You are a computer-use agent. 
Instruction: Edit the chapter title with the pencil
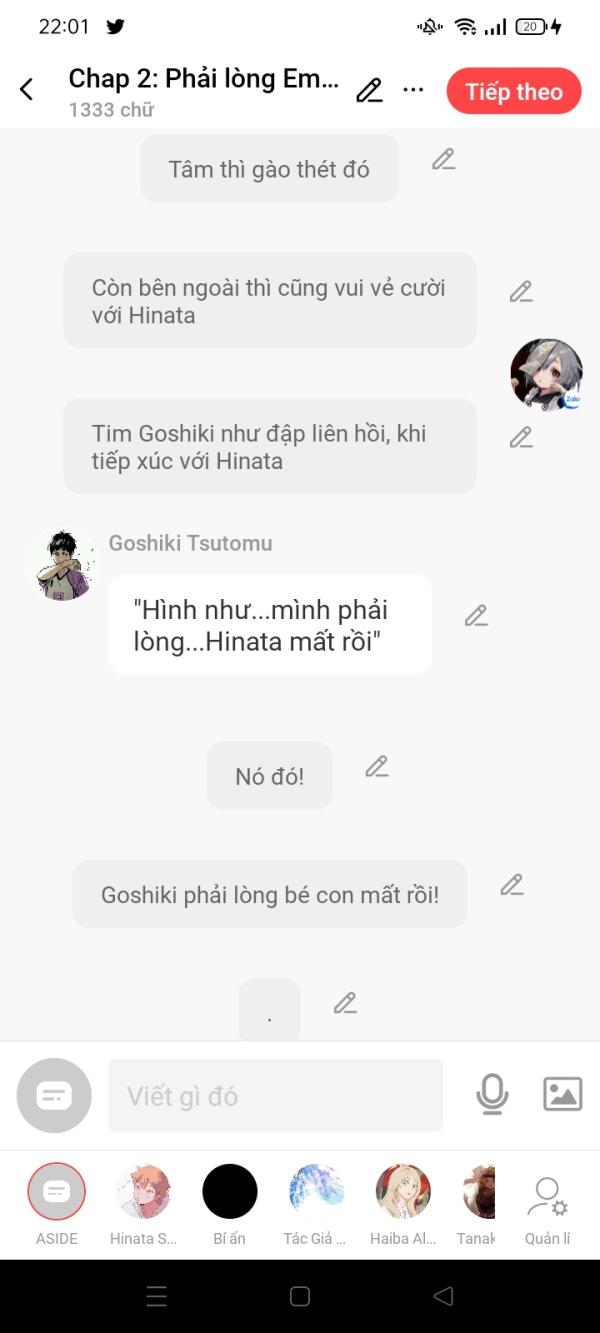pyautogui.click(x=369, y=91)
